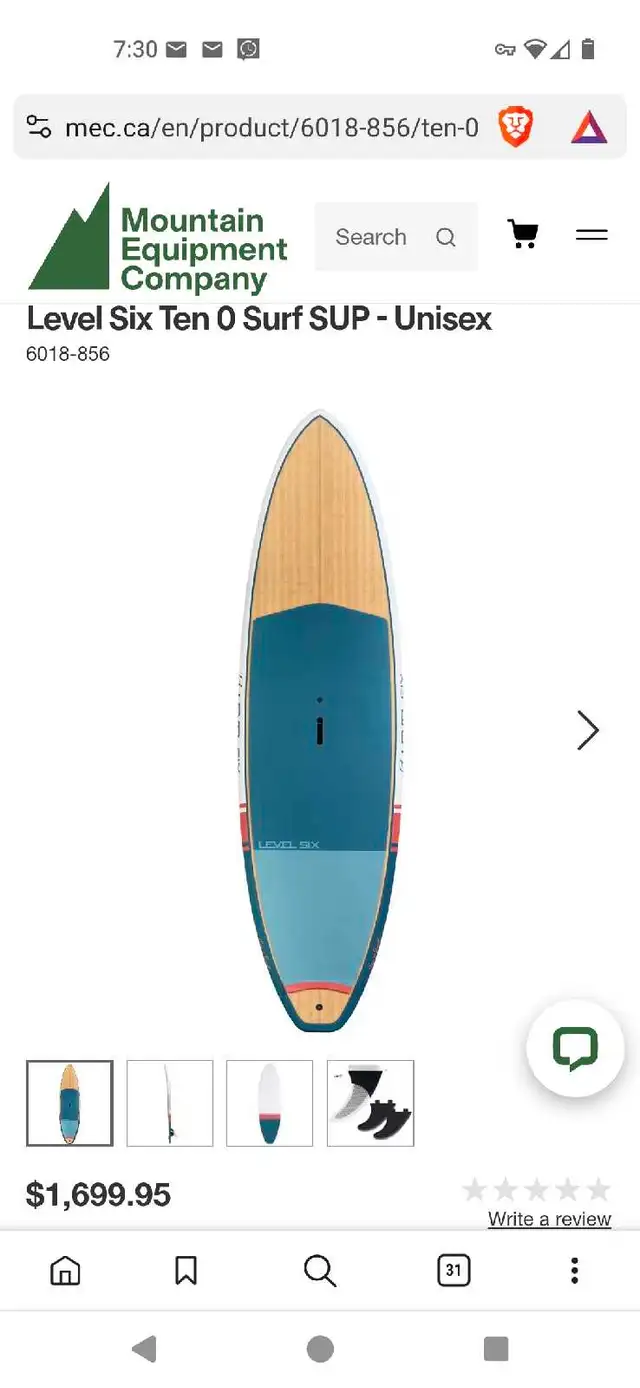Select the board bottom-view thumbnail
The height and width of the screenshot is (1388, 640).
[270, 1103]
